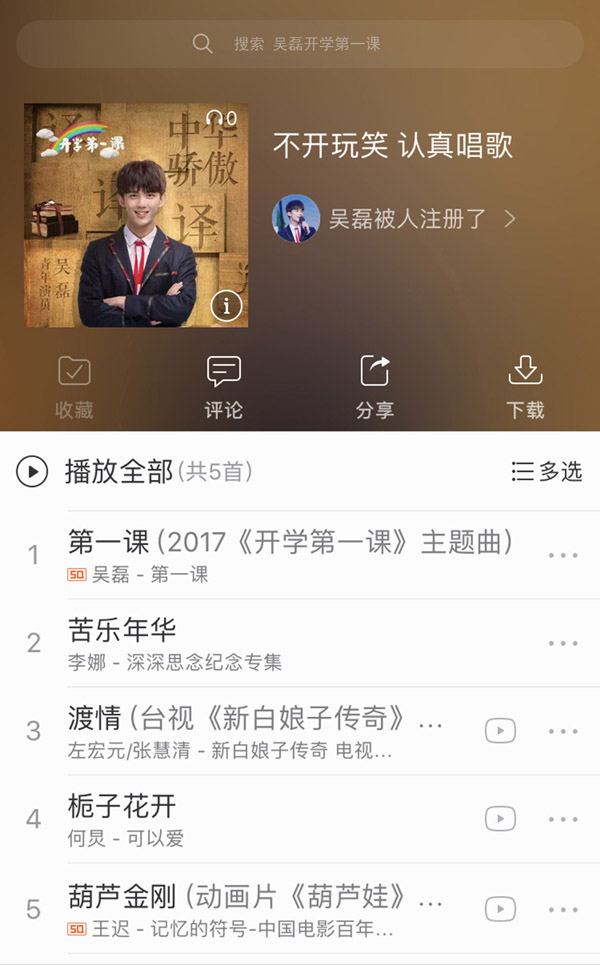Open 评论 comments
The width and height of the screenshot is (600, 965).
224,388
